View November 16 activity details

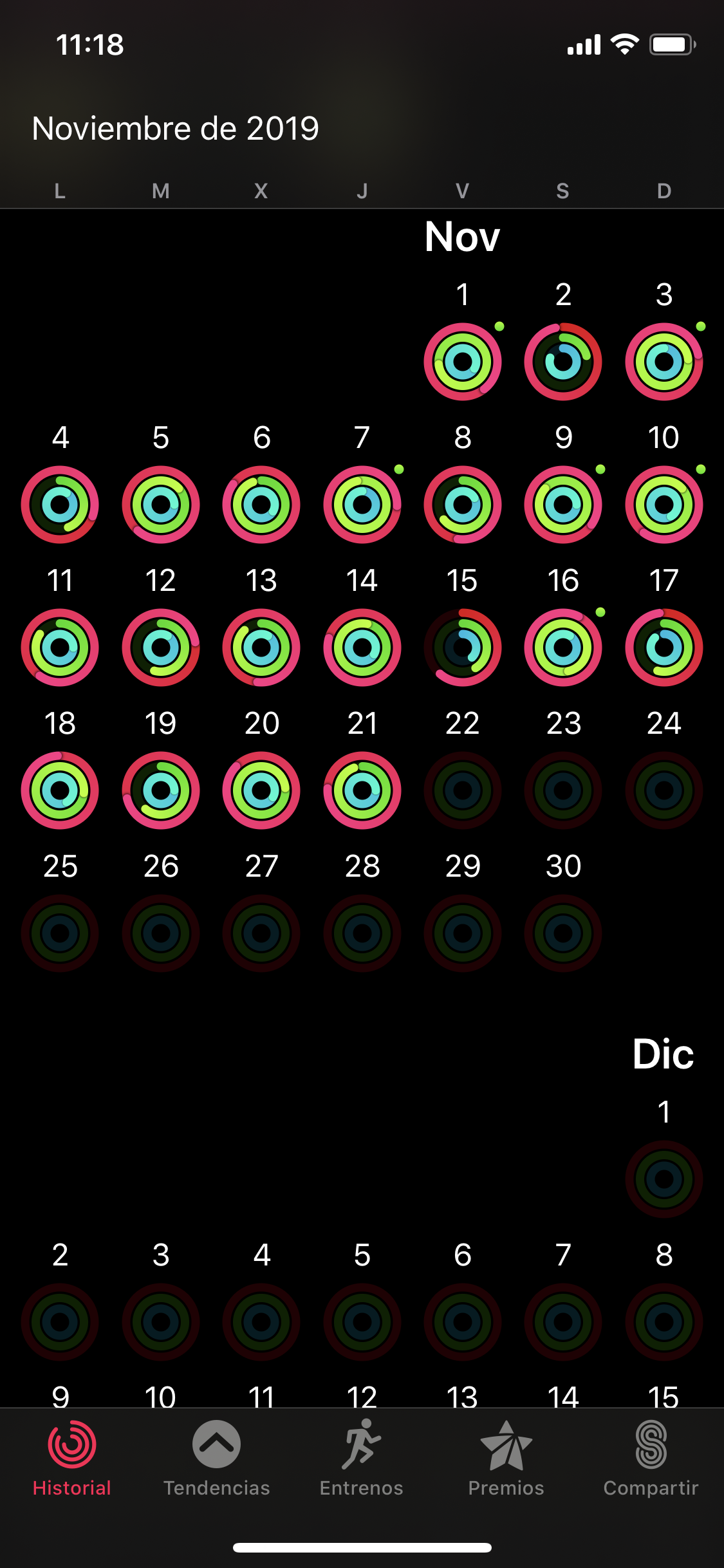(x=563, y=648)
